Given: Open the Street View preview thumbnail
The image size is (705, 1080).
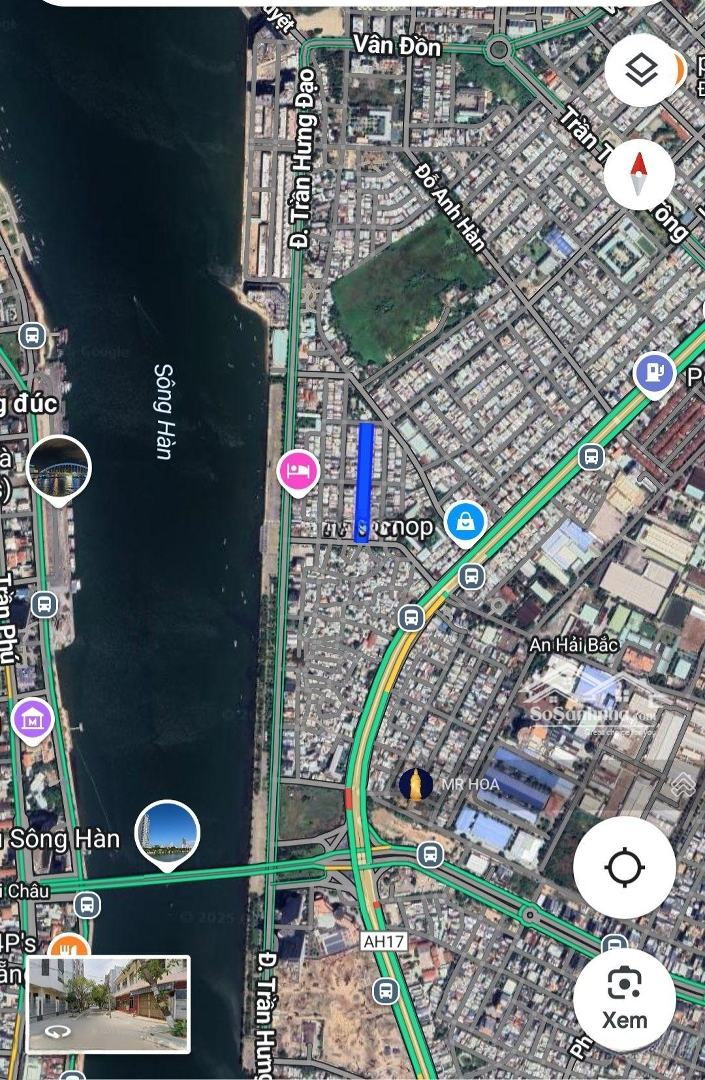Looking at the screenshot, I should [108, 1003].
